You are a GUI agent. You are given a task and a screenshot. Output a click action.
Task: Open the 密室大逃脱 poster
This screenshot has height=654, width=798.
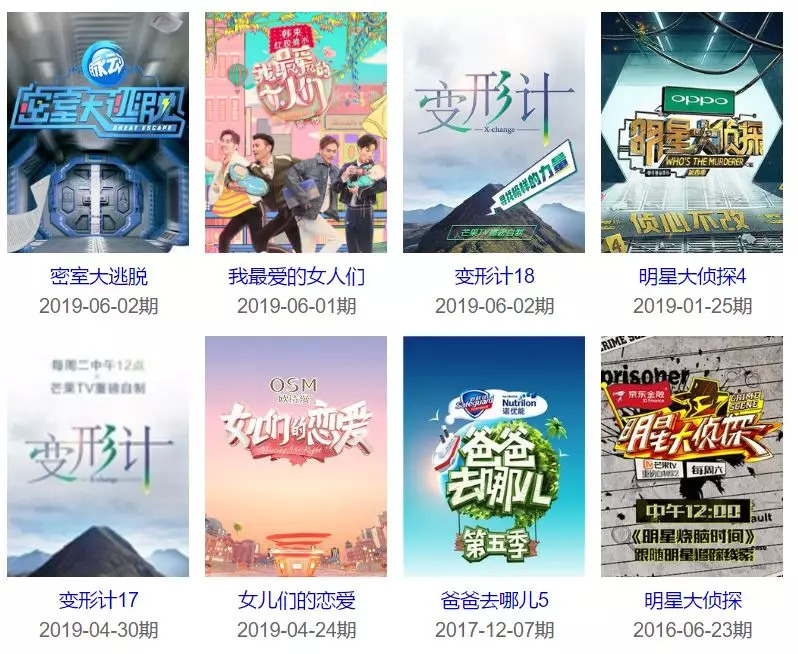point(98,132)
